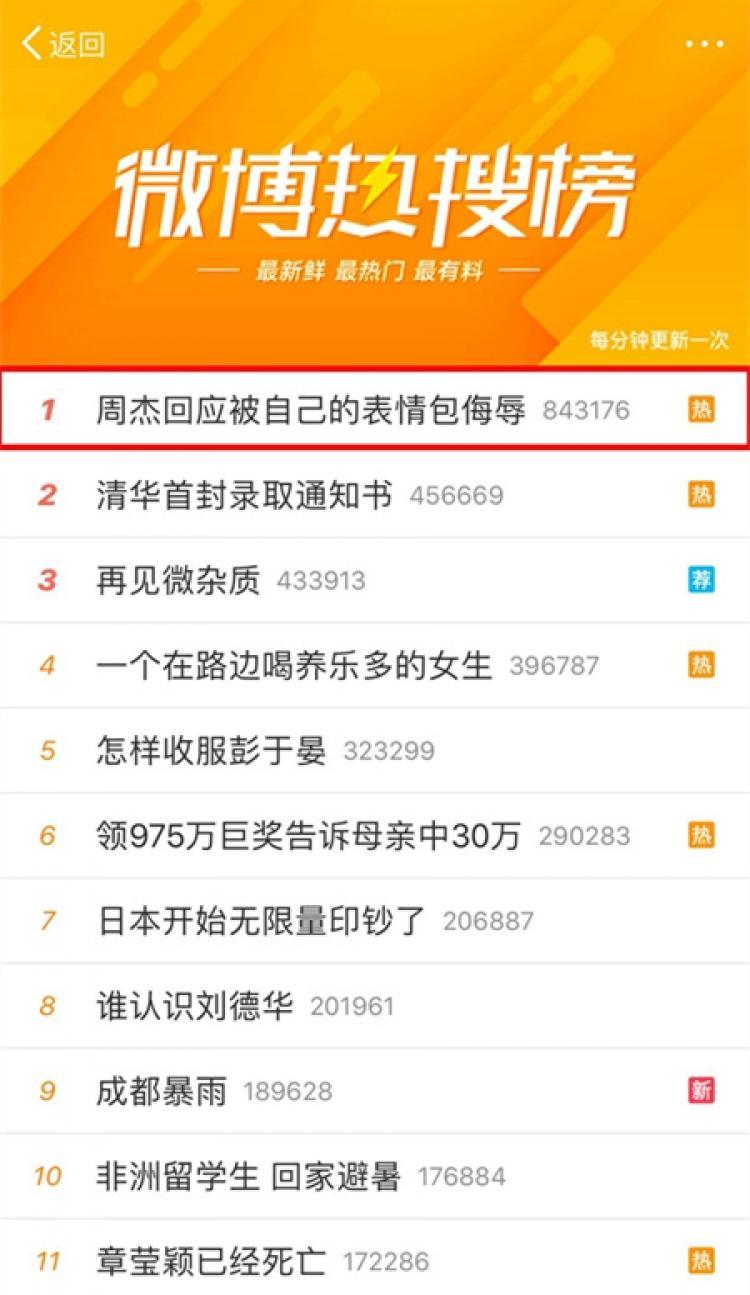Open 怎样收服彭于晏 trending entry
750x1295 pixels.
pos(375,750)
